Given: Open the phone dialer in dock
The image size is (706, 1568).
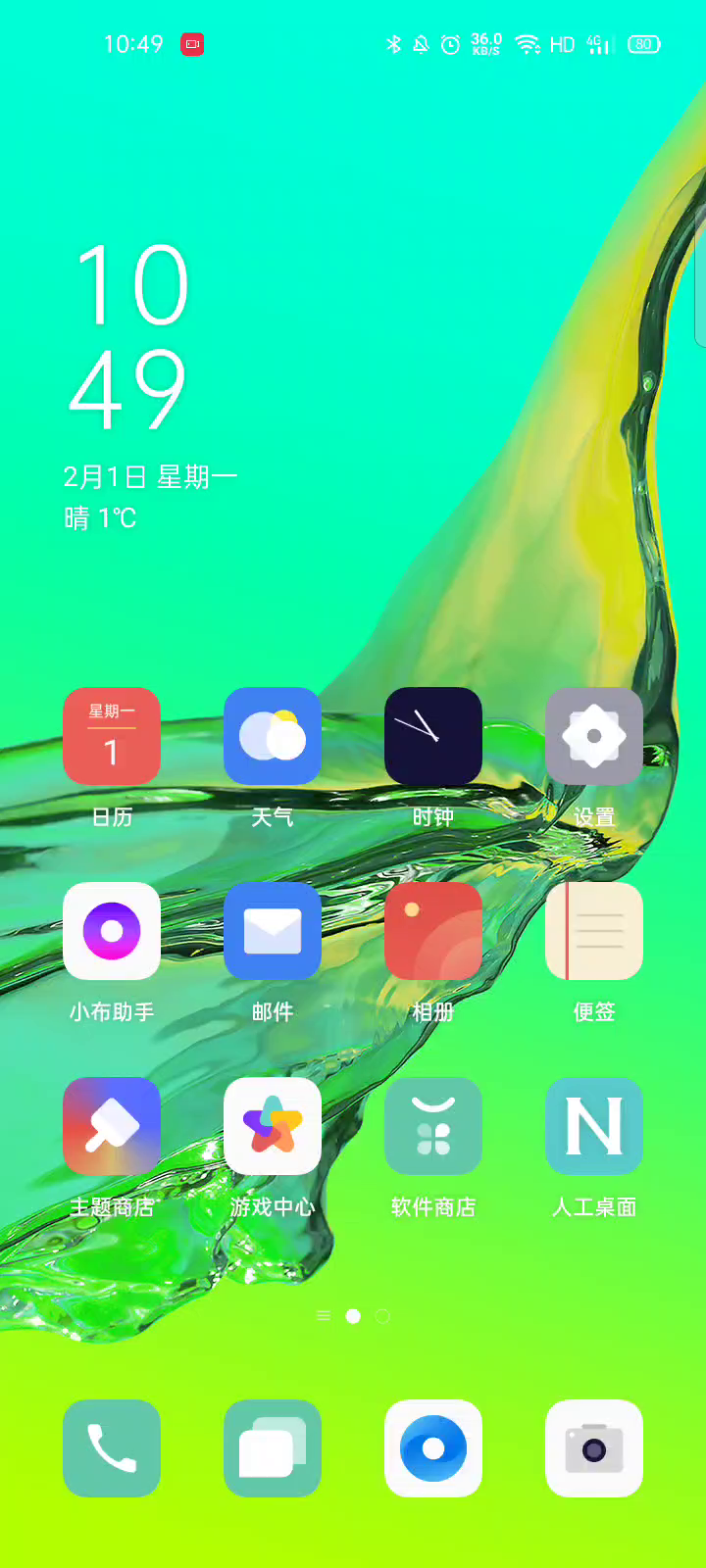Looking at the screenshot, I should point(112,1448).
